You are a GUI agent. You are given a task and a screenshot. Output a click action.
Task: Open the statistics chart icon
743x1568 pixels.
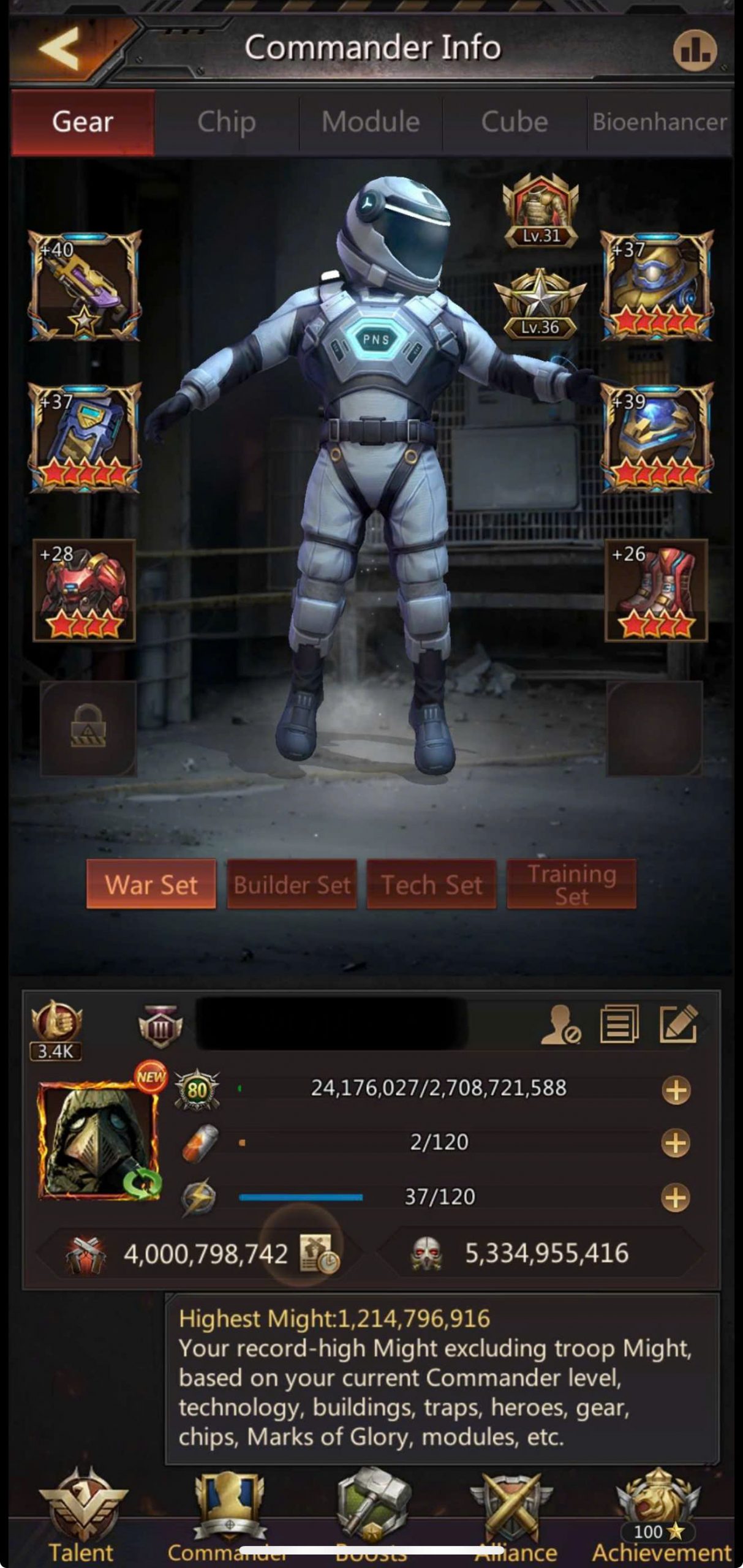point(695,50)
